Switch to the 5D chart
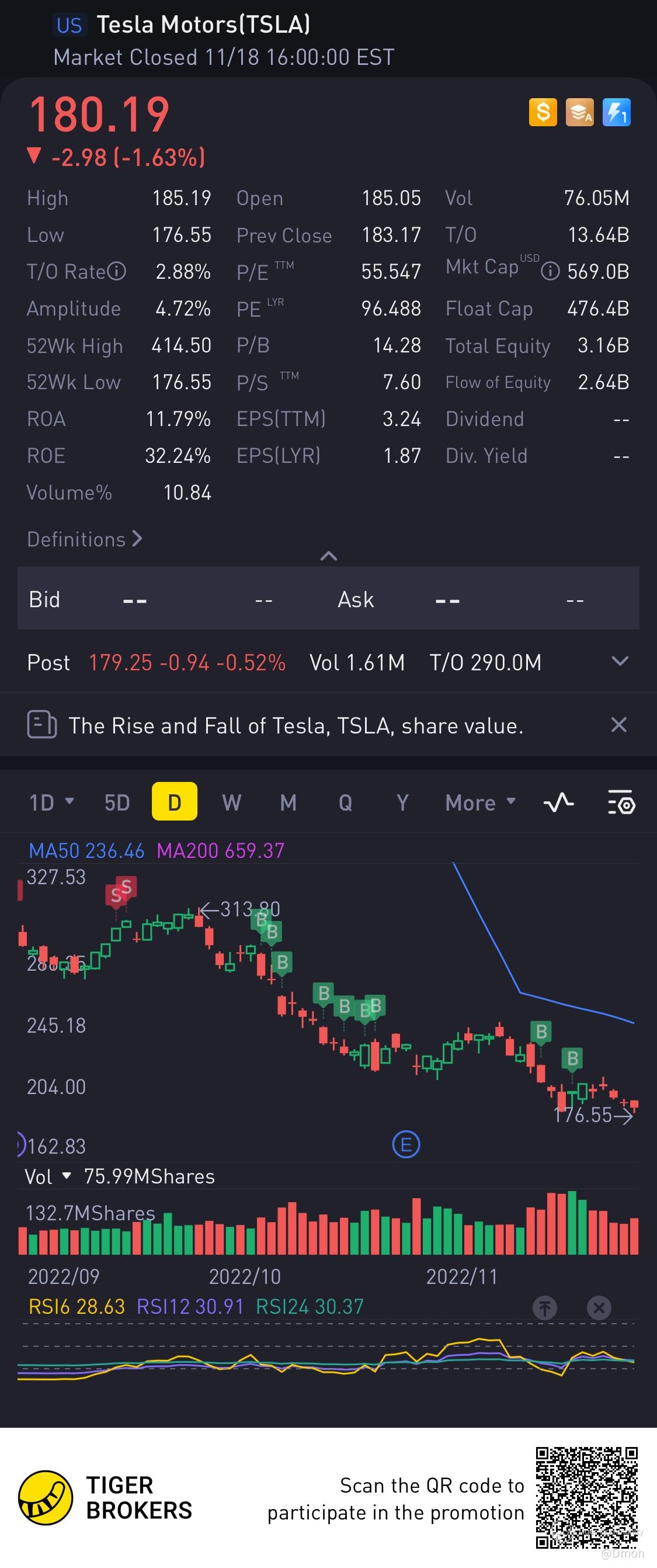The height and width of the screenshot is (1568, 657). click(x=117, y=803)
